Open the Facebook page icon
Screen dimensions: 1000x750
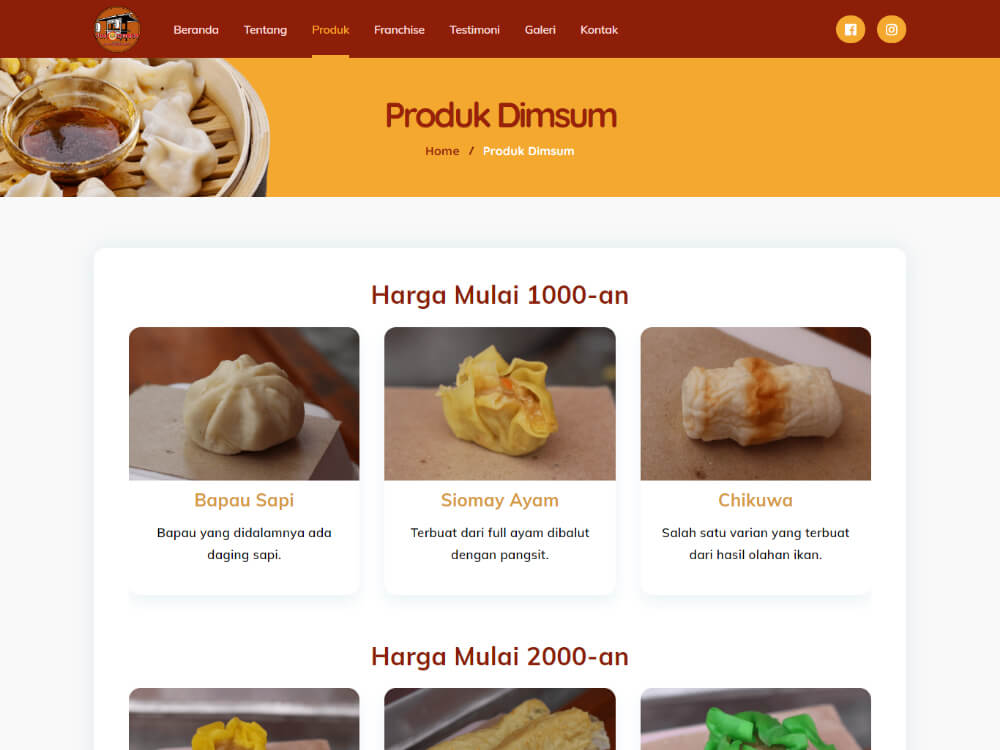850,29
